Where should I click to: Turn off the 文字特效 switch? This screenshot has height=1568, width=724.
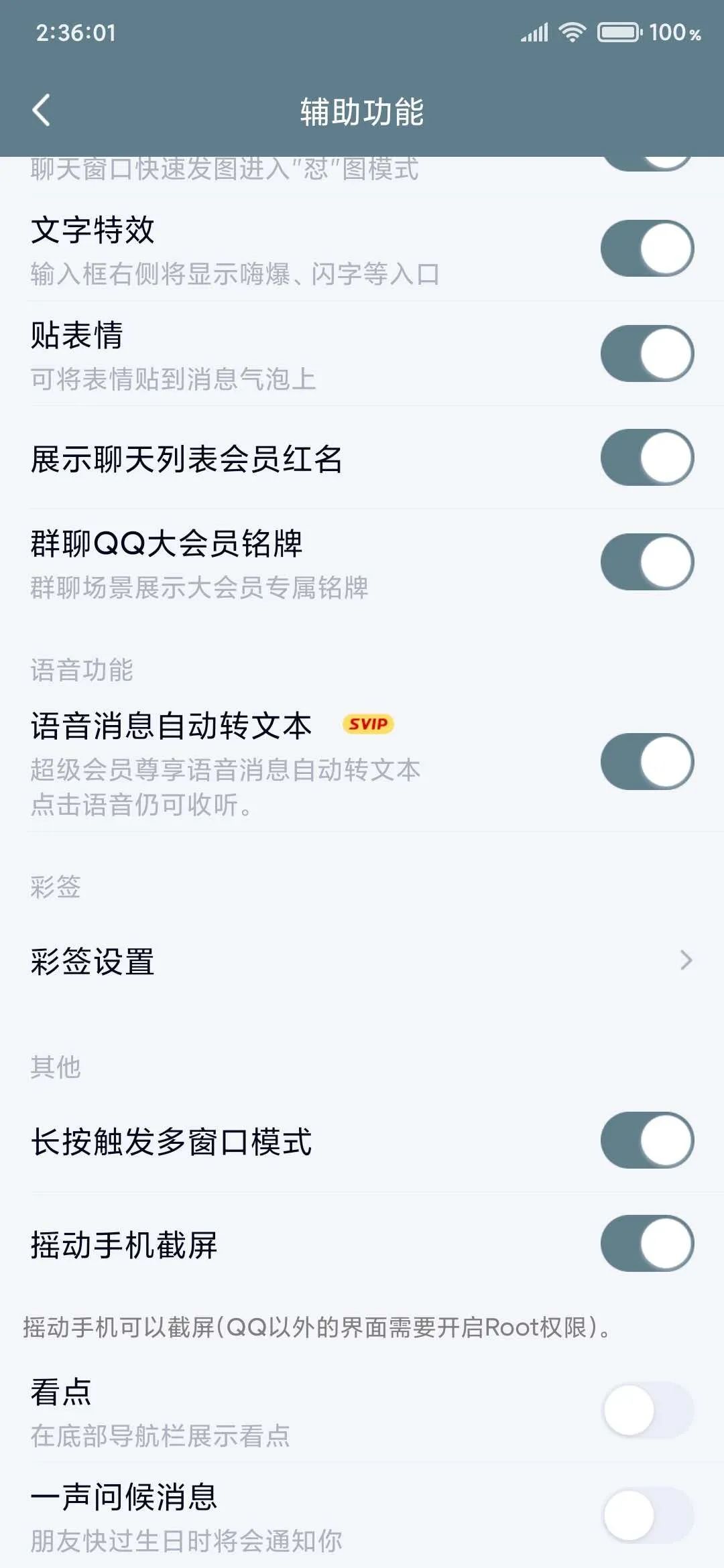[647, 249]
